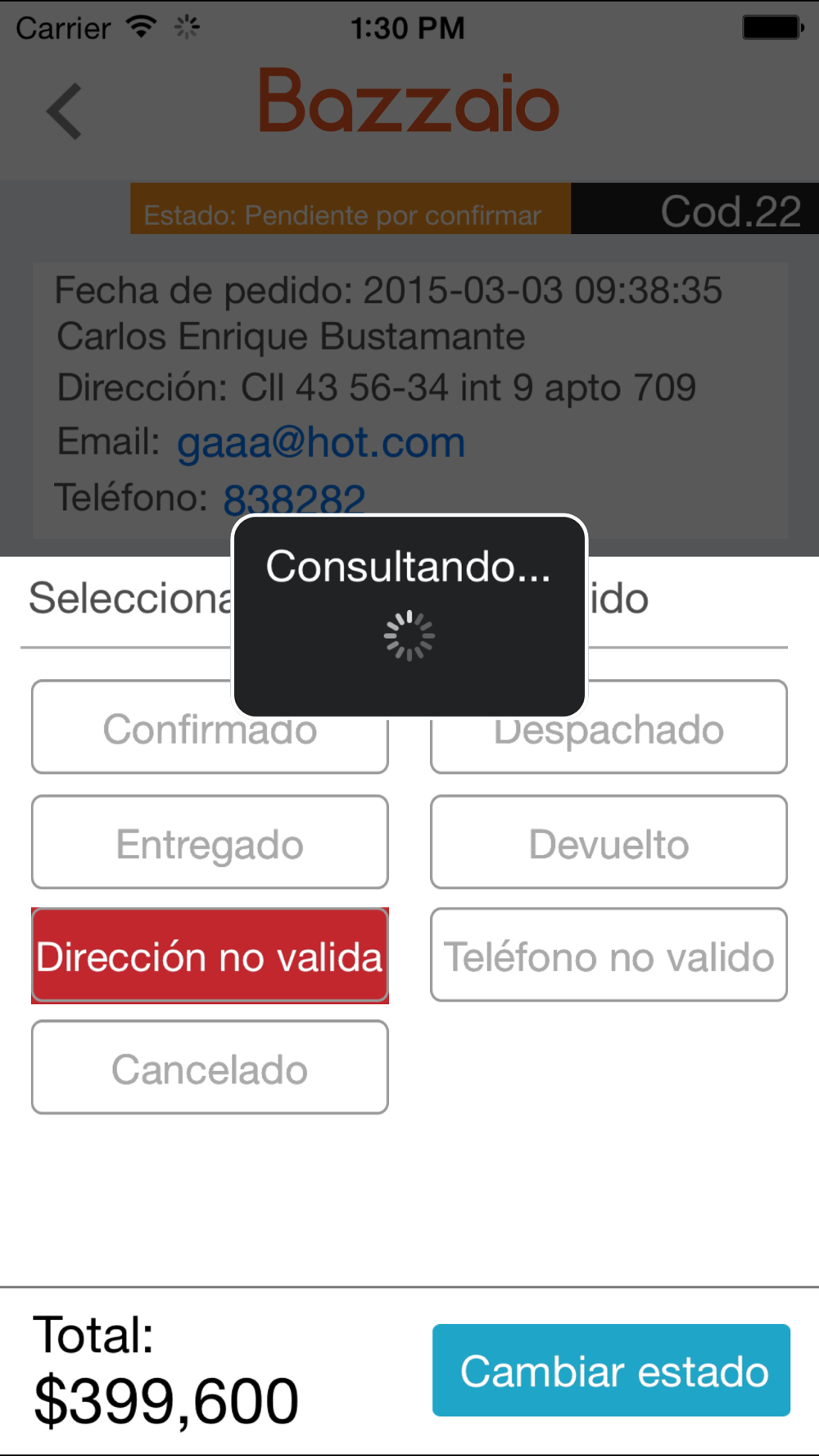Set the order status to Devuelto
The height and width of the screenshot is (1456, 819).
pyautogui.click(x=609, y=843)
